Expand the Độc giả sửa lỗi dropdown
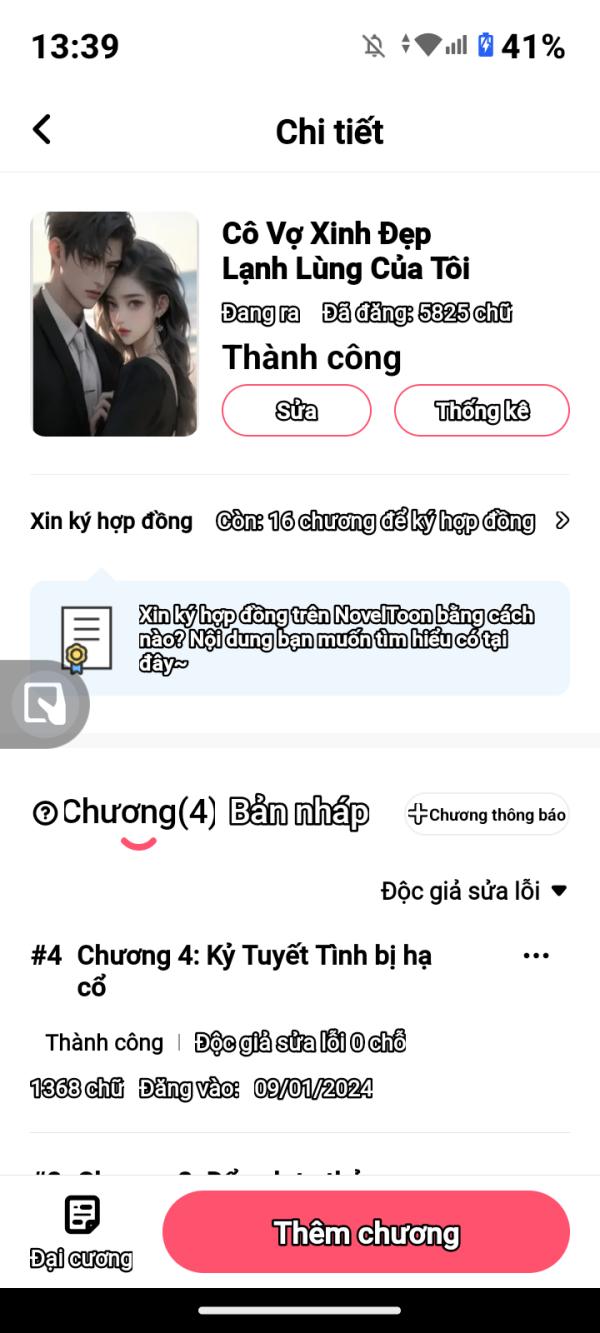 point(474,891)
